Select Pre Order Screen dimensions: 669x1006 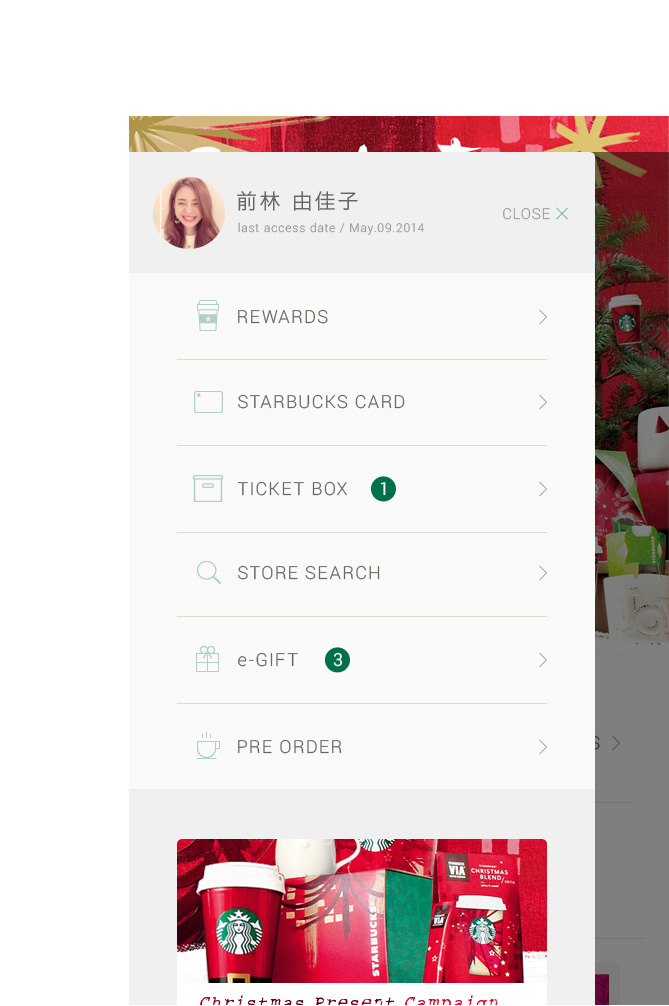tap(362, 747)
